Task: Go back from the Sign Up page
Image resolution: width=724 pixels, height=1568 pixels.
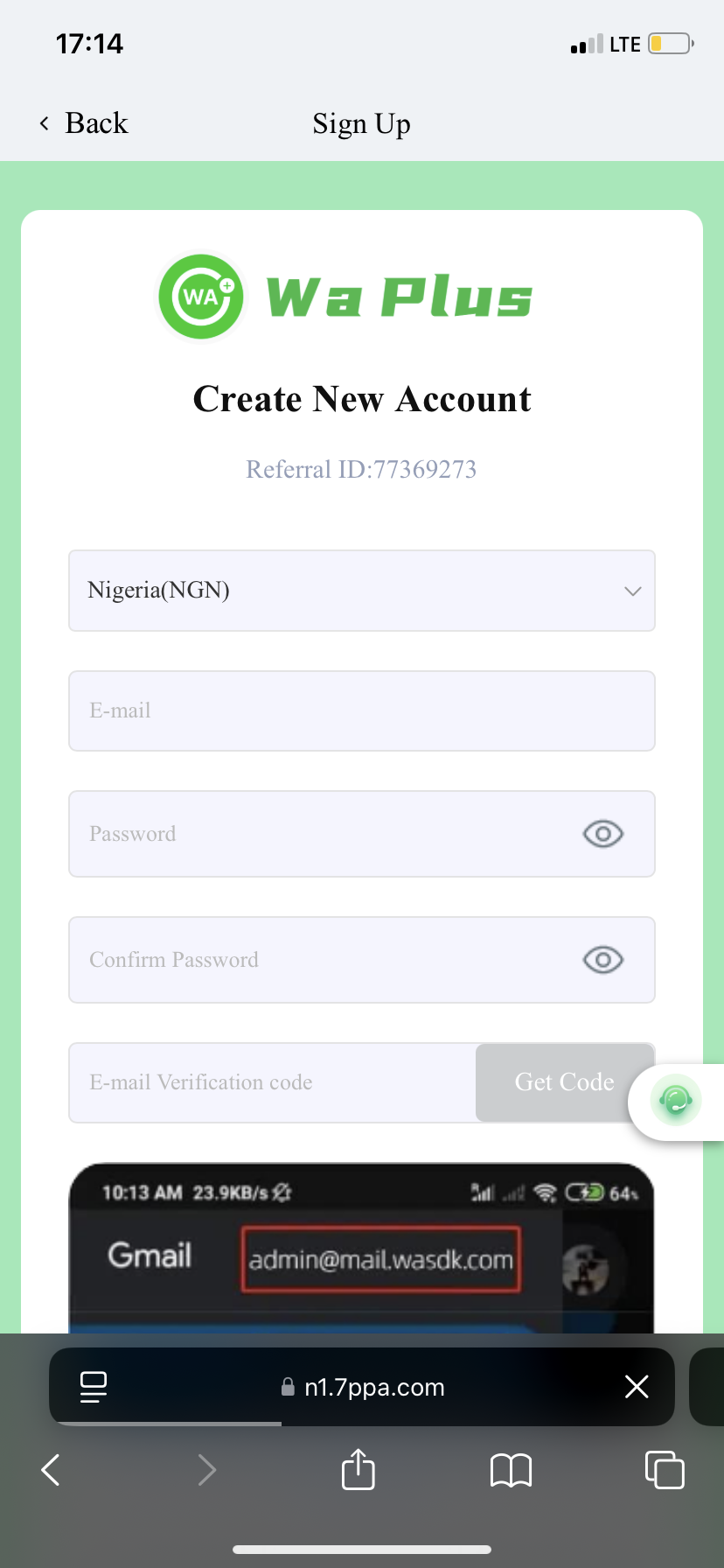Action: tap(85, 123)
